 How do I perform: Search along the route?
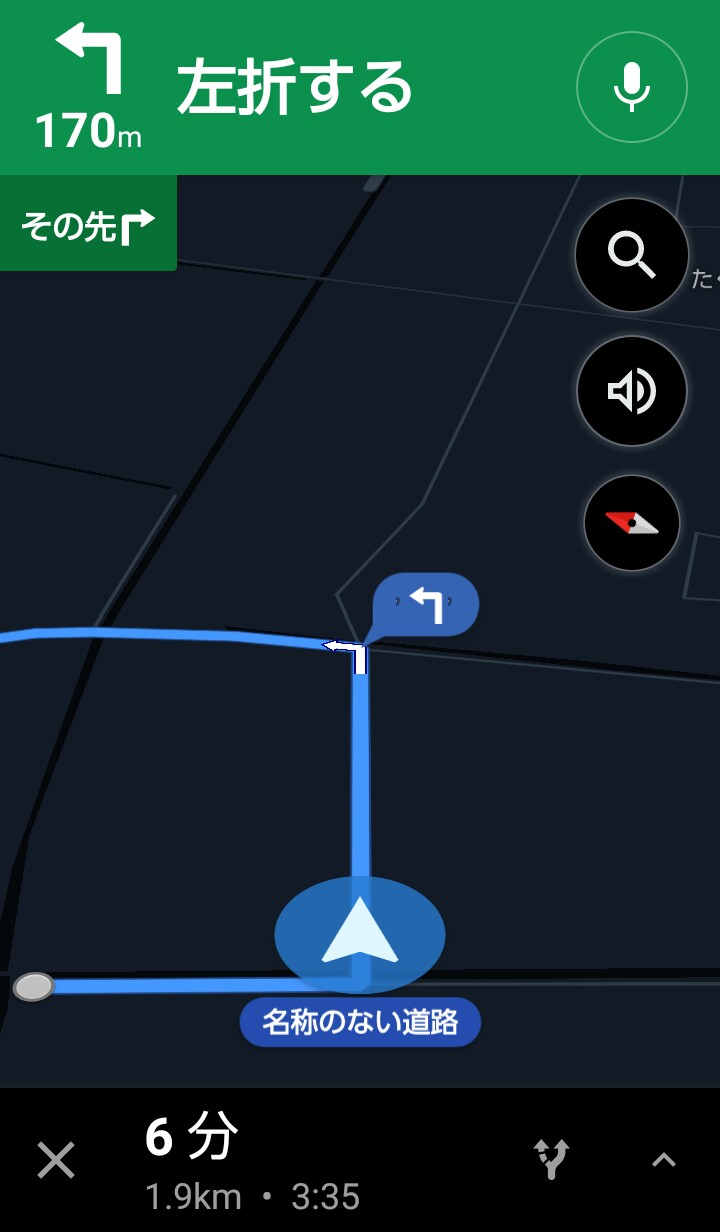(x=632, y=256)
